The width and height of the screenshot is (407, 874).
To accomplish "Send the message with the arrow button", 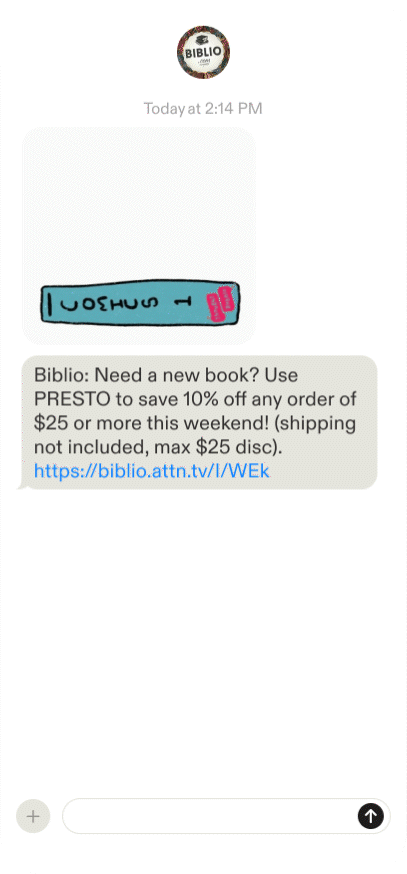I will (x=371, y=817).
